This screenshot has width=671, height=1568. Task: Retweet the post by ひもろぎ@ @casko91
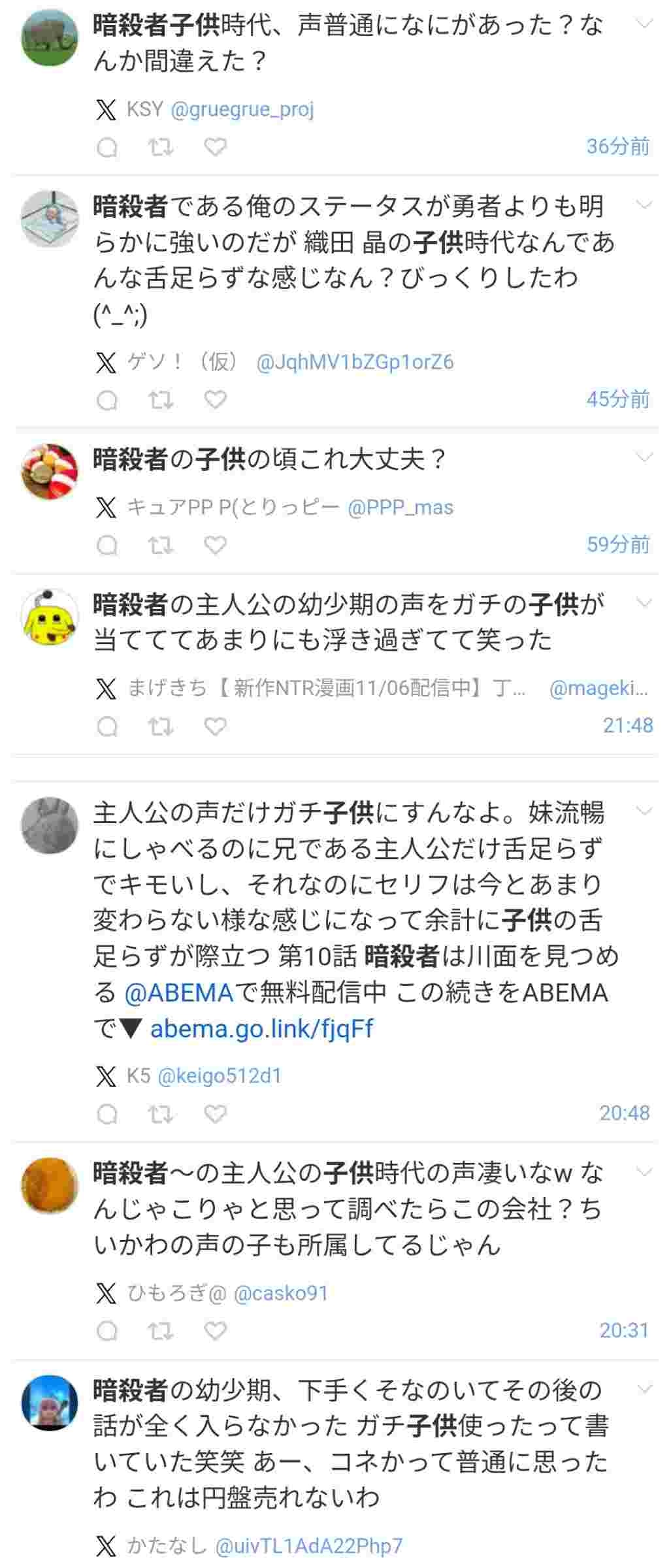[161, 1331]
